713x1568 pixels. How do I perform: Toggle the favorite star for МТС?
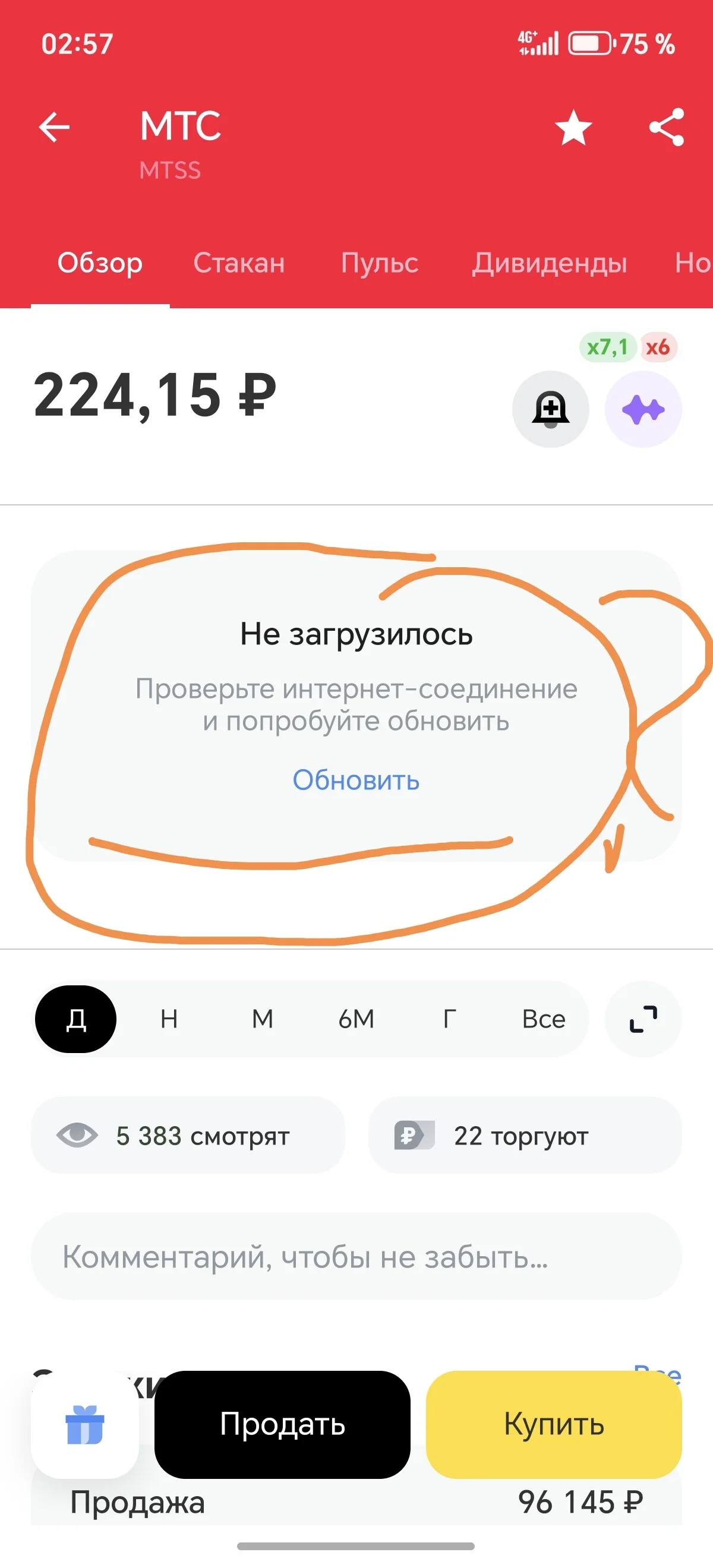pos(573,127)
